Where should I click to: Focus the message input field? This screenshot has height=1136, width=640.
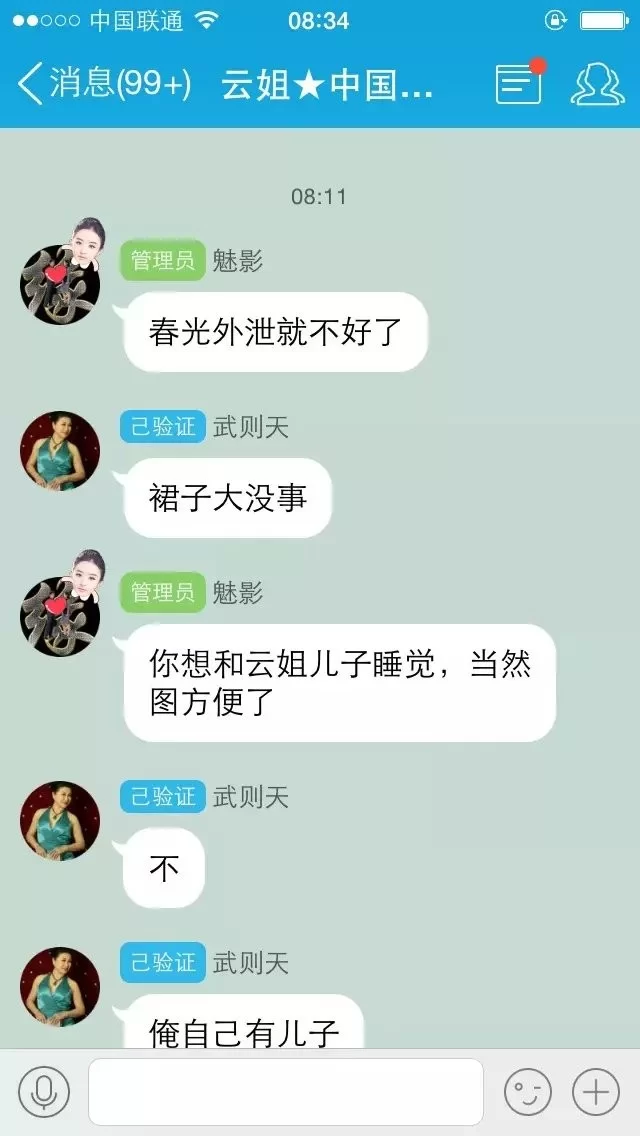coord(286,1092)
